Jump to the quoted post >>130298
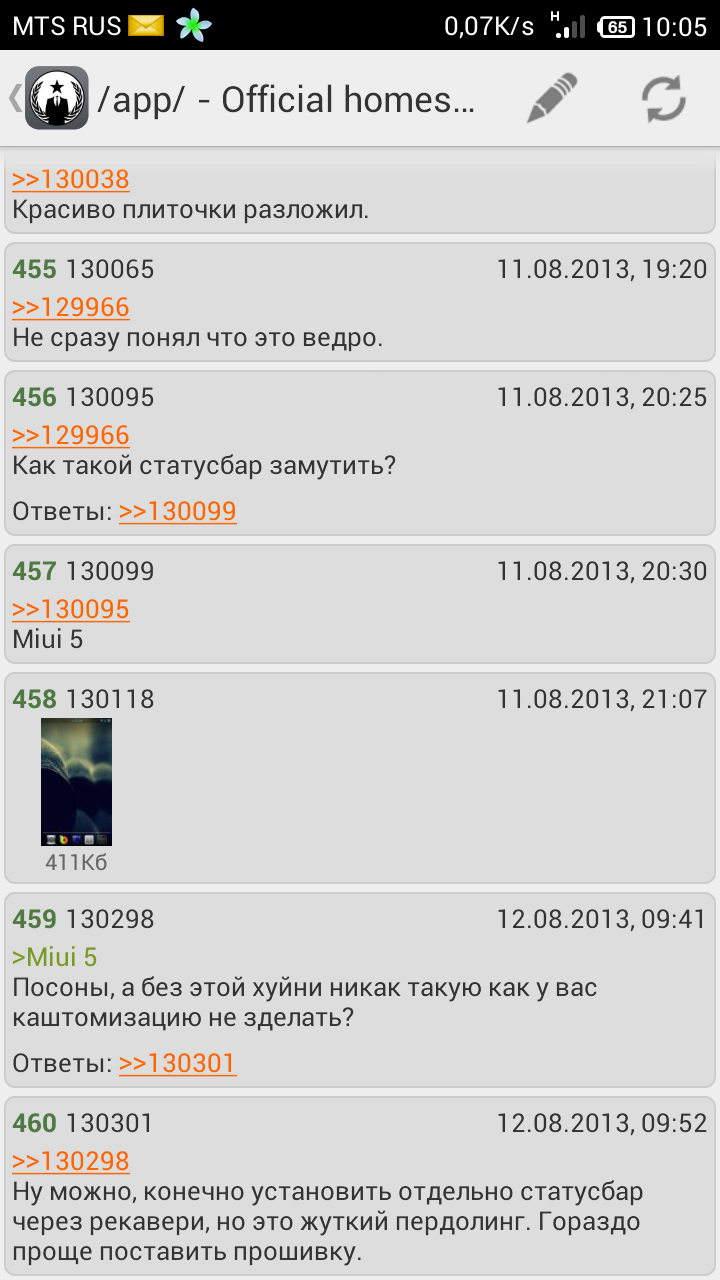The height and width of the screenshot is (1280, 720). click(71, 1161)
